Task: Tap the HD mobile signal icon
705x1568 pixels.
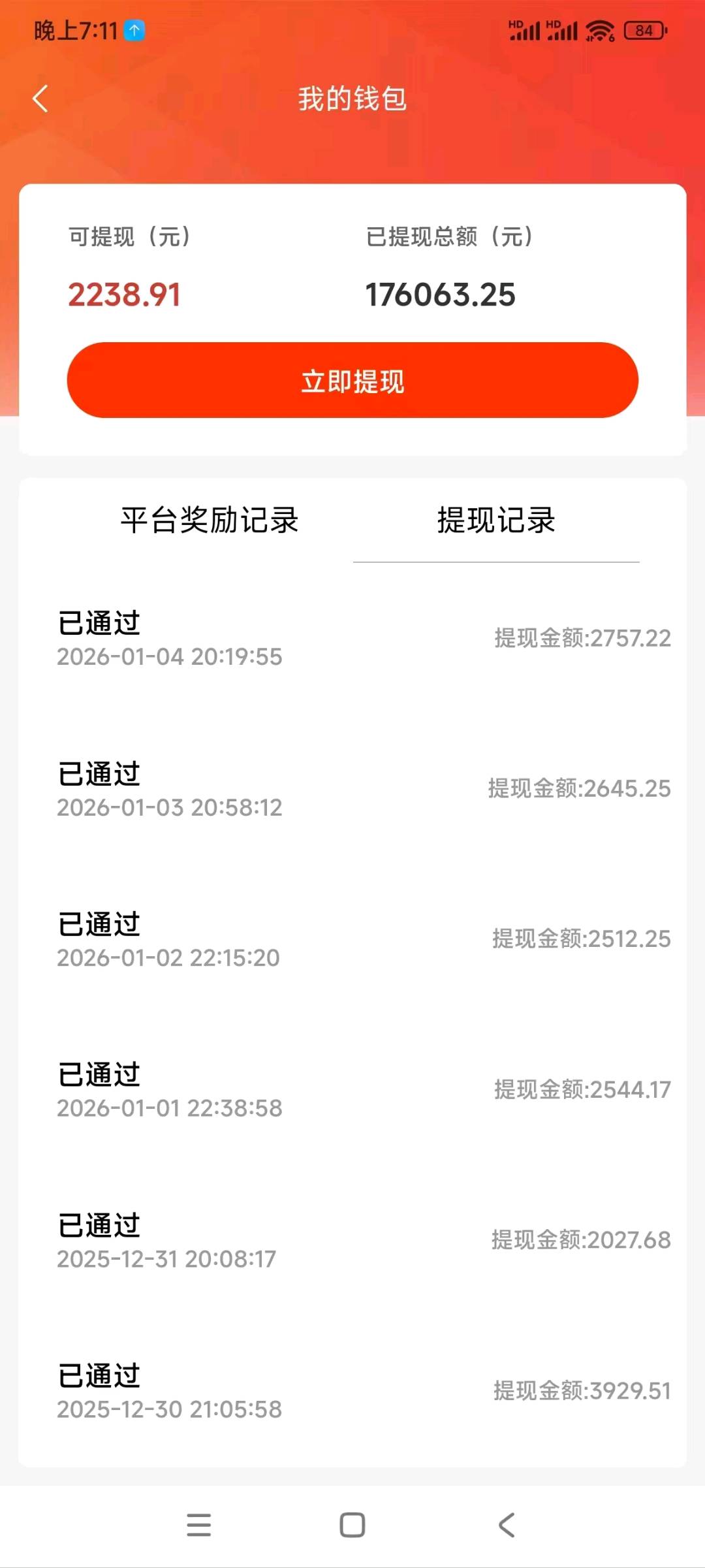Action: [525, 29]
